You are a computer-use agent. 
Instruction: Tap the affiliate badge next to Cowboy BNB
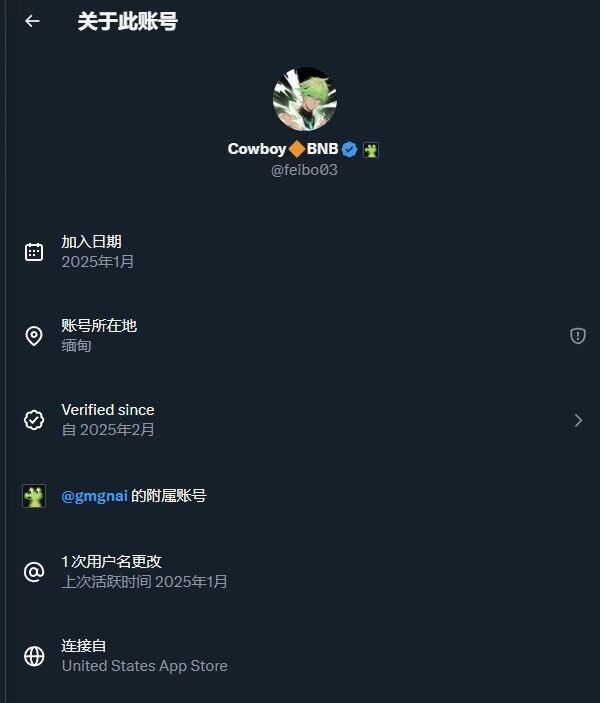(x=371, y=150)
